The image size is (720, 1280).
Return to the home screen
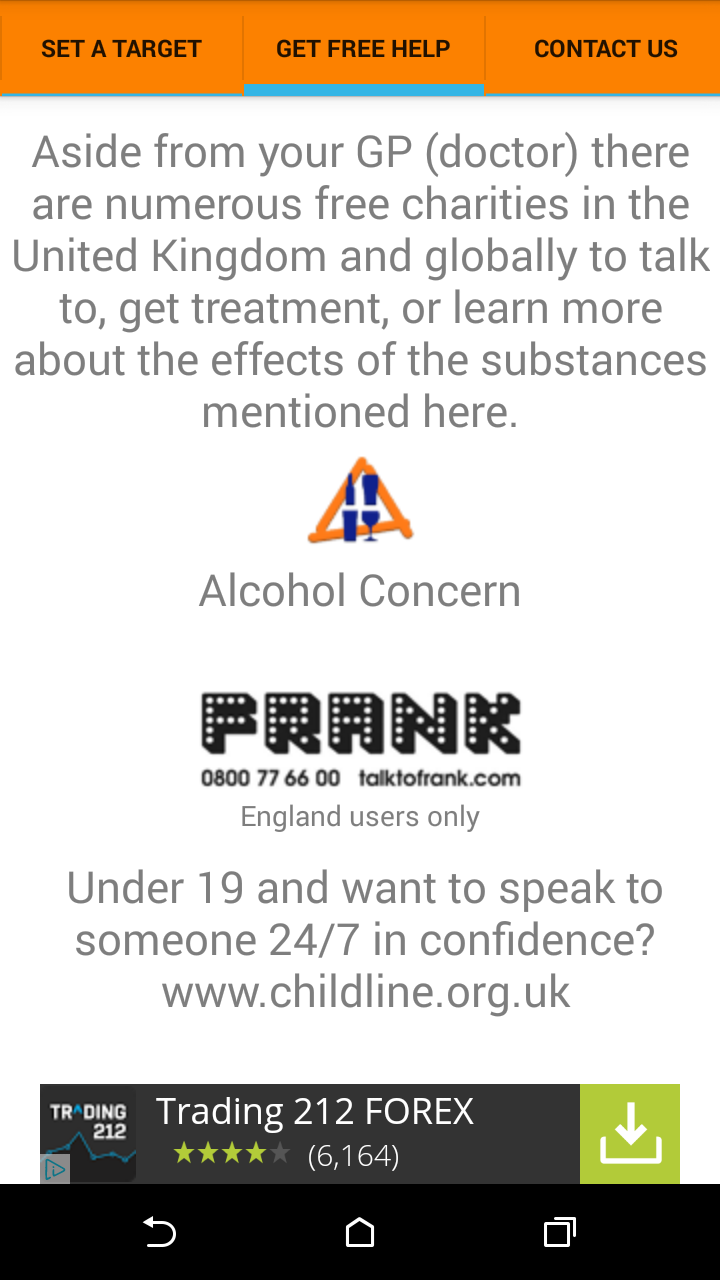click(x=360, y=1232)
